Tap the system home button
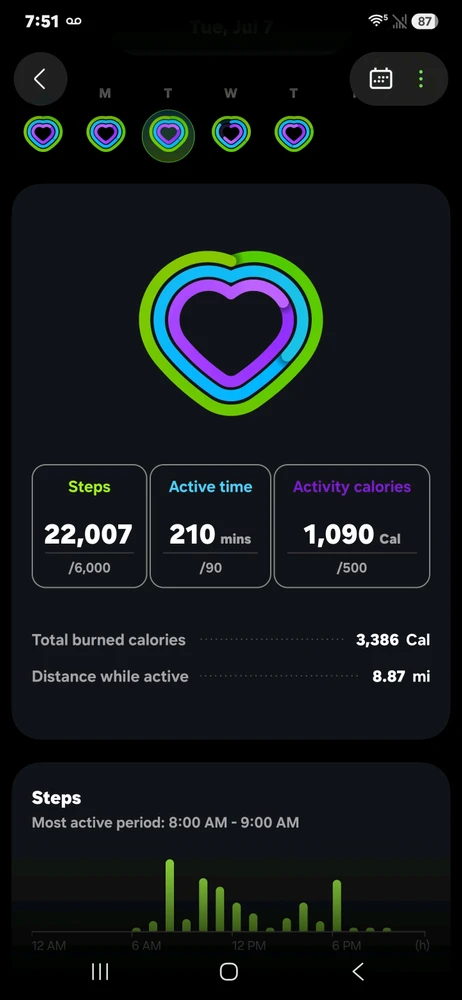Screen dimensions: 462x1000 [228, 971]
